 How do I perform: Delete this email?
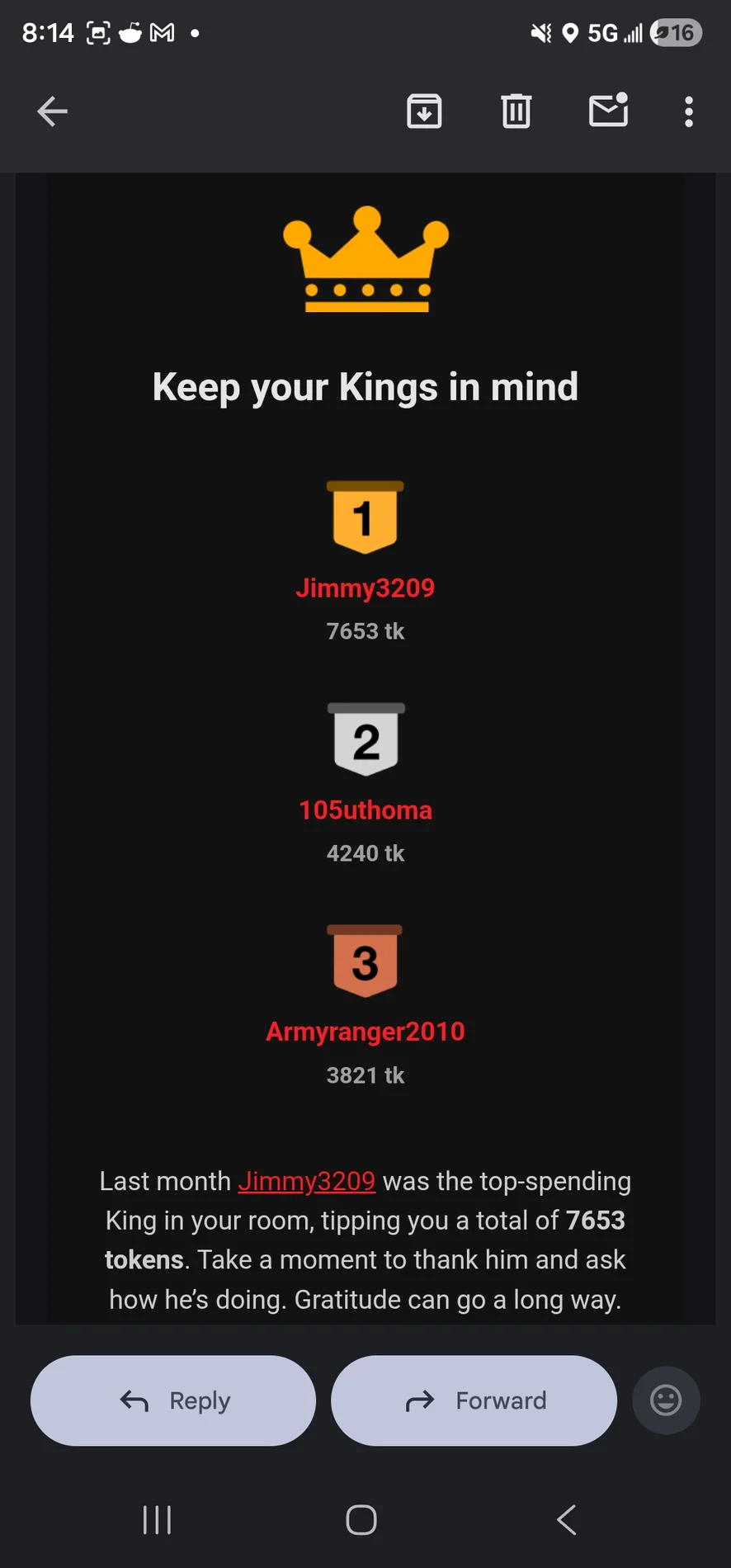(516, 111)
